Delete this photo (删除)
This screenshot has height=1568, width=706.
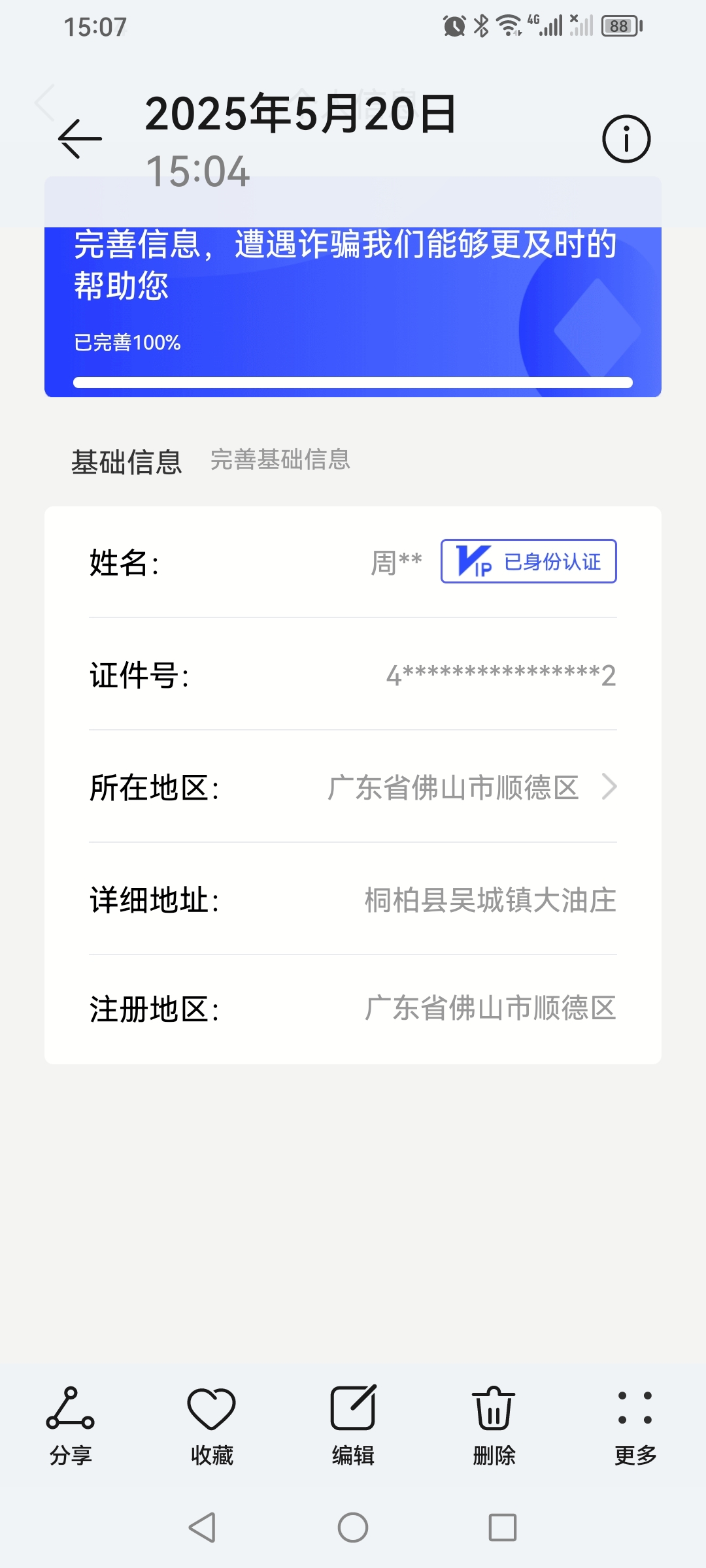[494, 1424]
